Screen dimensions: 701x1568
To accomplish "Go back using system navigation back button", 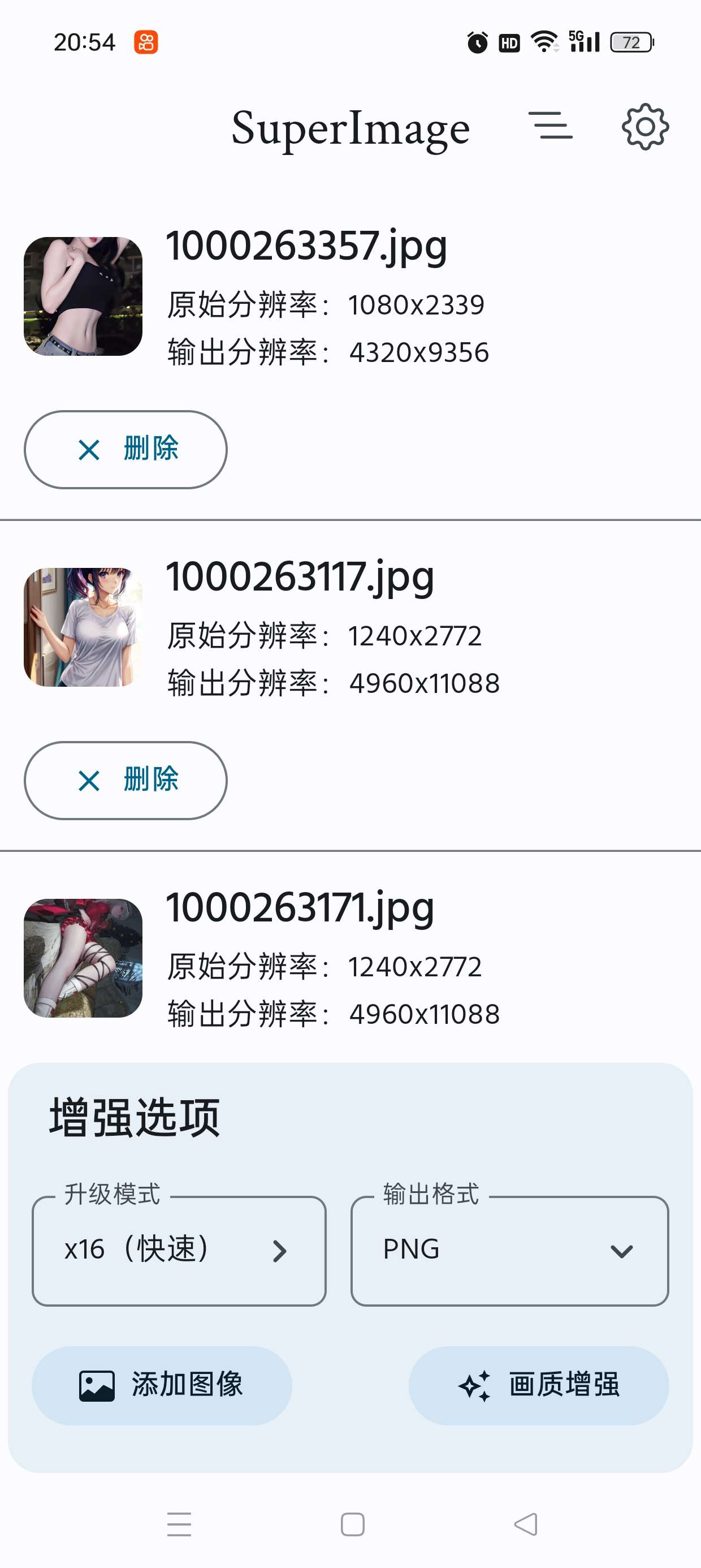I will [526, 1524].
